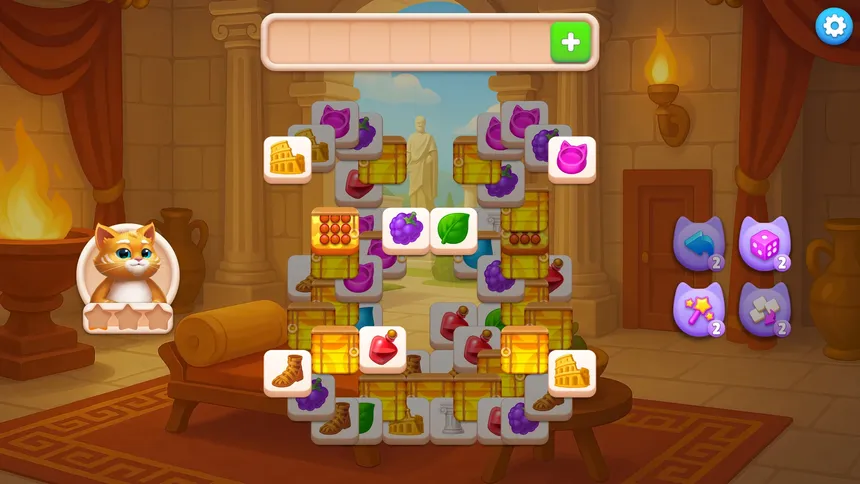Open the settings gear
This screenshot has width=860, height=484.
click(833, 26)
